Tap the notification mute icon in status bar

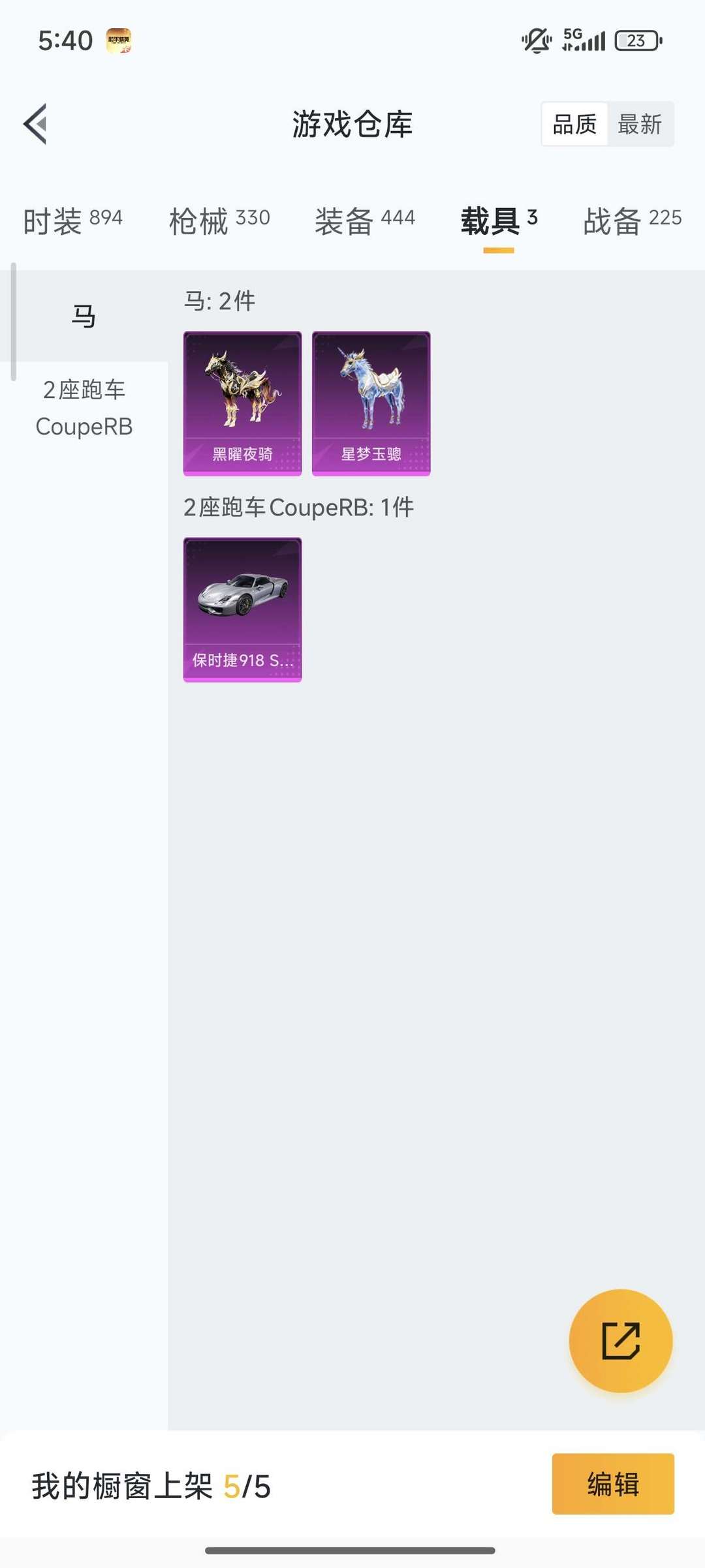pyautogui.click(x=535, y=40)
